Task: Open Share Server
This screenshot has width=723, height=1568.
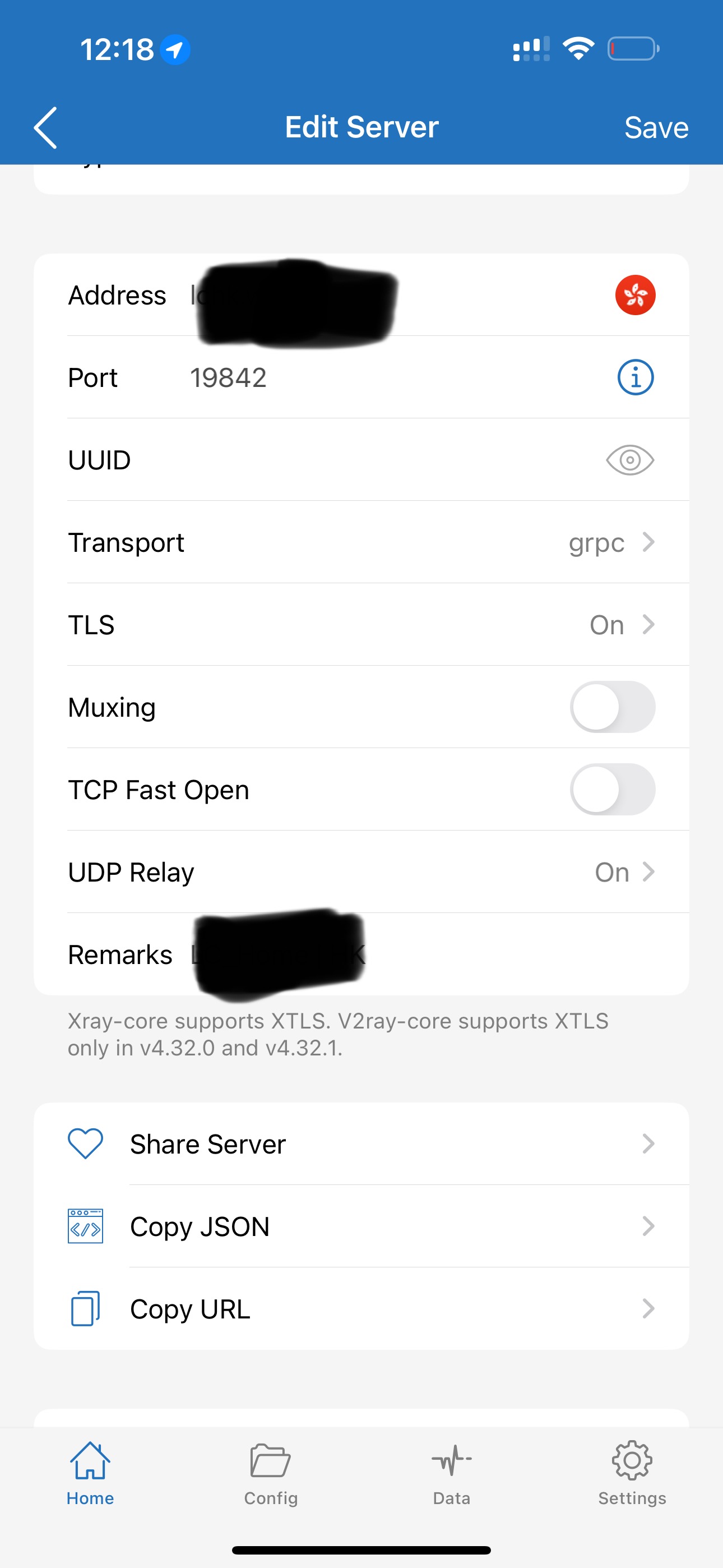Action: [361, 1145]
